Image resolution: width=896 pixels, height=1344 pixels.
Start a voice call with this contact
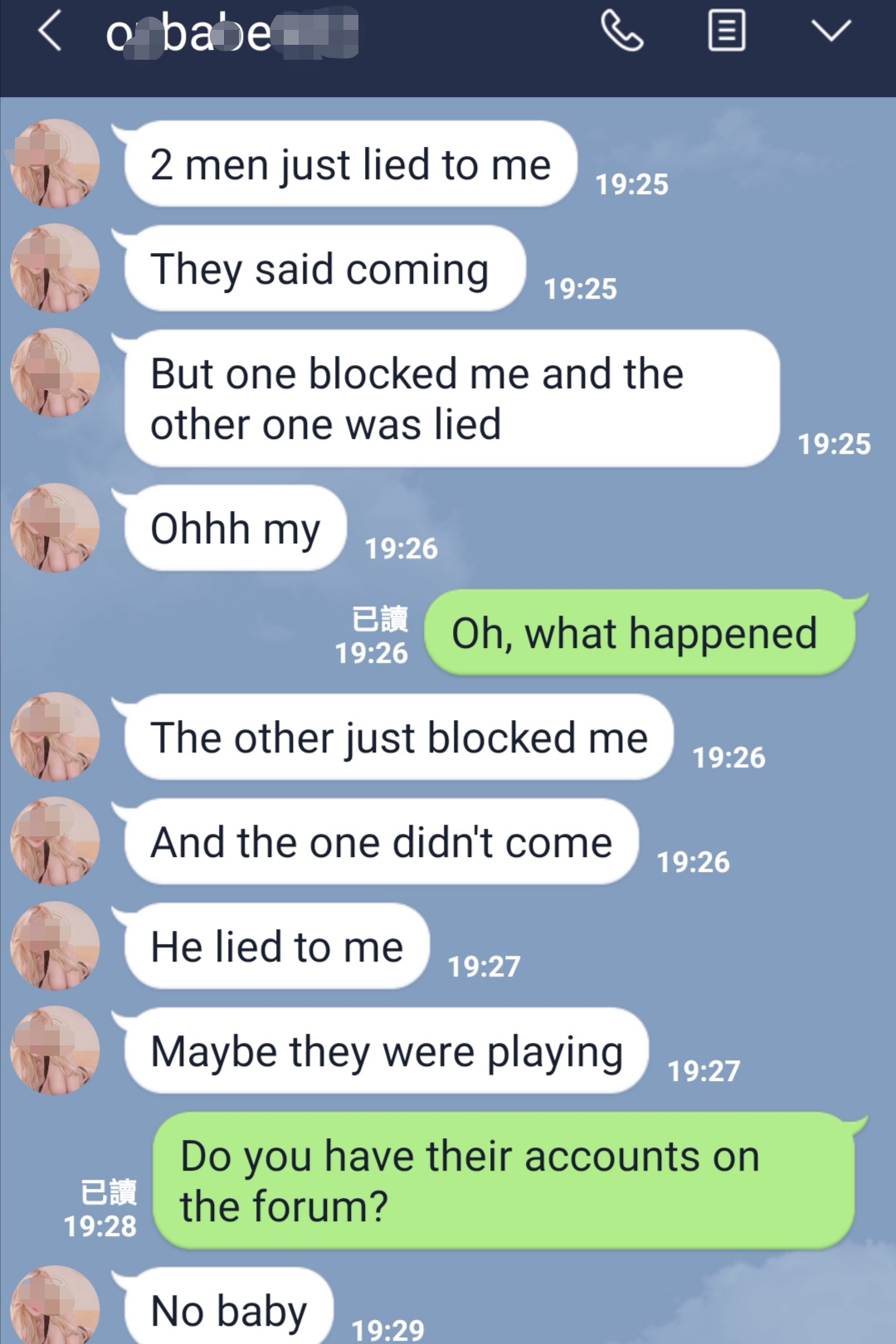(621, 32)
